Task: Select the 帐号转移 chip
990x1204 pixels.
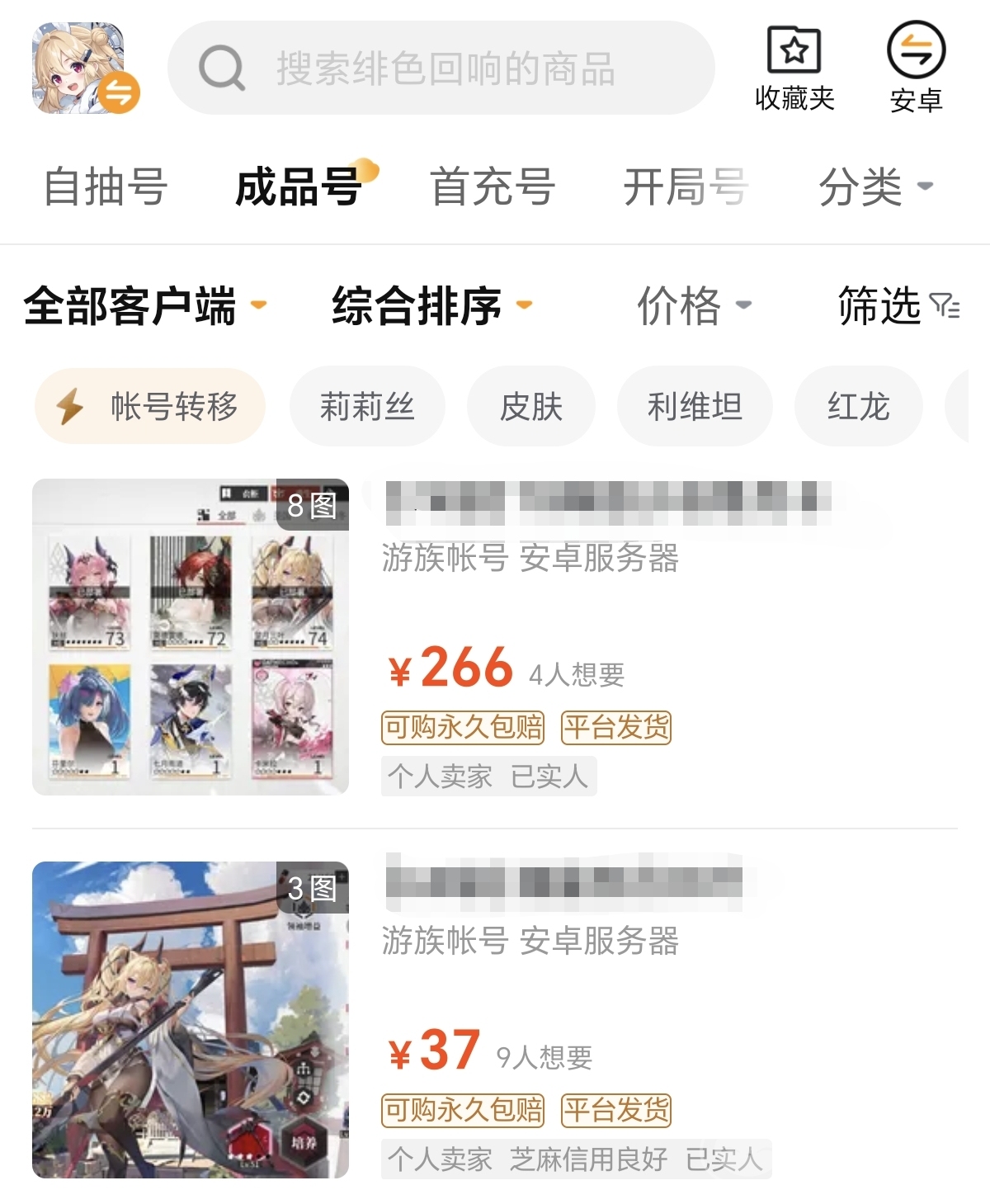Action: (x=150, y=407)
